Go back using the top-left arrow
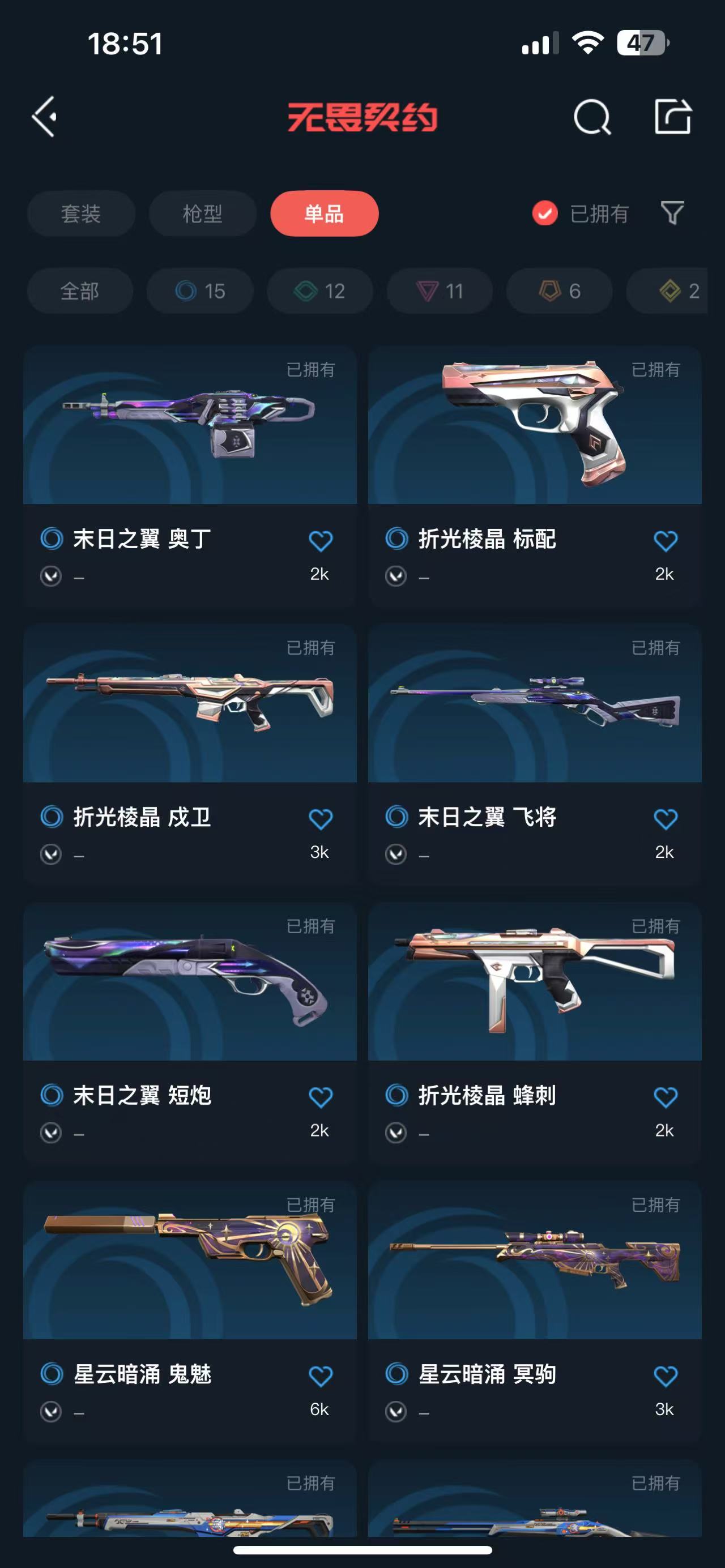725x1568 pixels. [x=44, y=116]
